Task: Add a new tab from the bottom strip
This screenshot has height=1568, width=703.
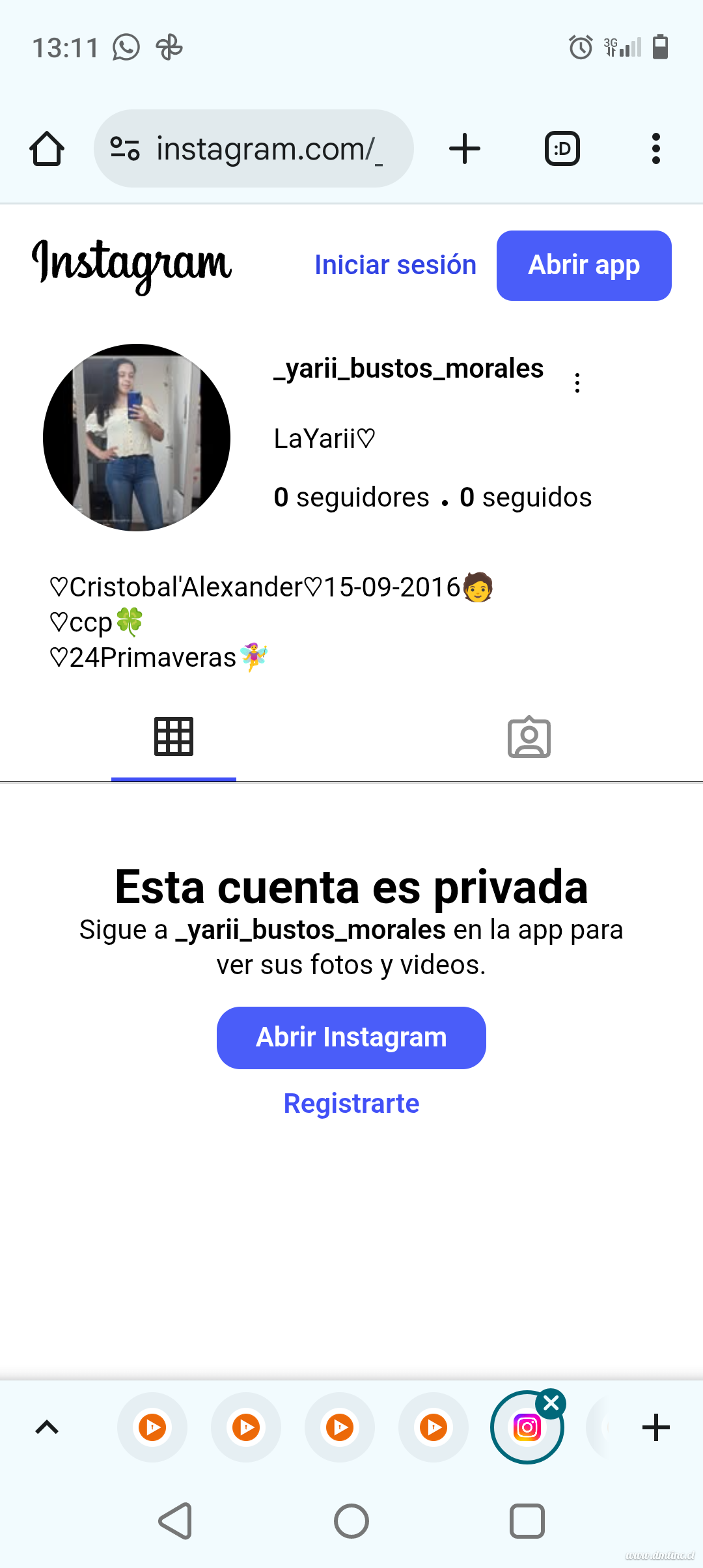Action: 655,1428
